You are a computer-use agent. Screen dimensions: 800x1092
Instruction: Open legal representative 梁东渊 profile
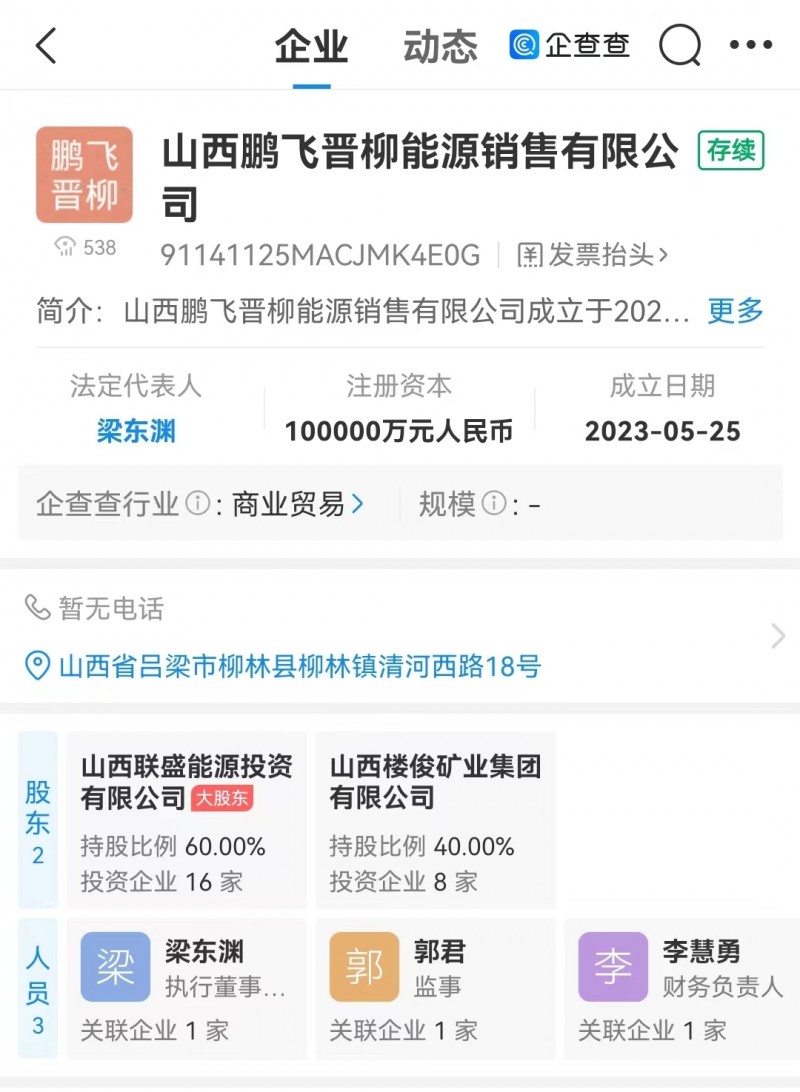(x=135, y=433)
